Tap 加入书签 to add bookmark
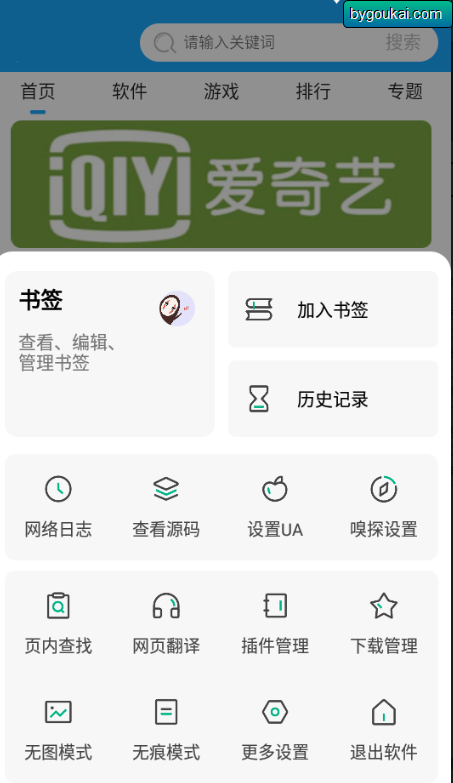This screenshot has height=783, width=453. pos(333,309)
